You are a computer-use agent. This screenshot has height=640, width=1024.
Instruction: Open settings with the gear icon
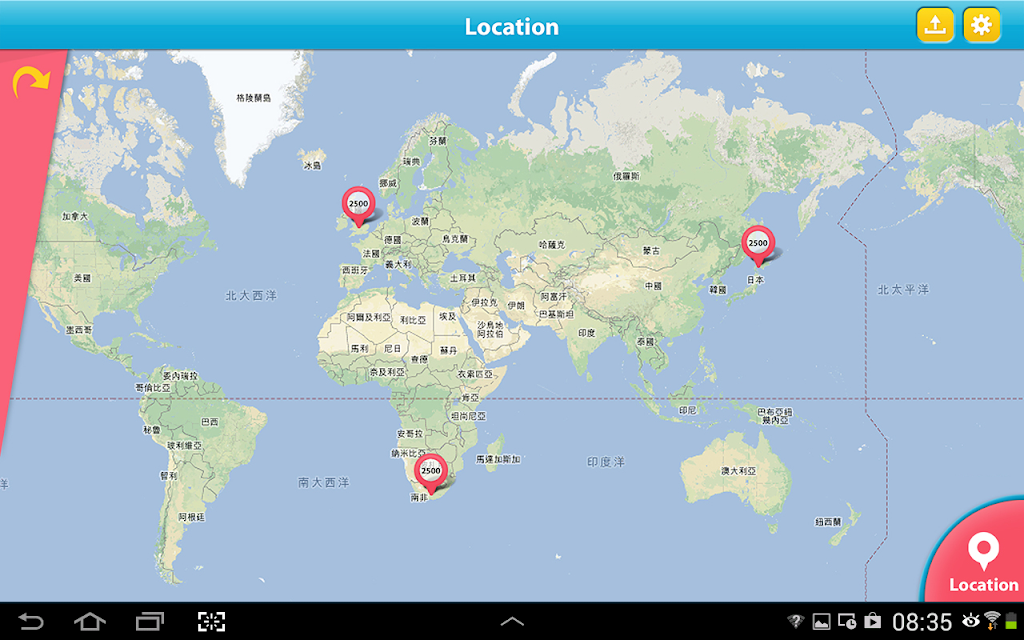point(982,25)
